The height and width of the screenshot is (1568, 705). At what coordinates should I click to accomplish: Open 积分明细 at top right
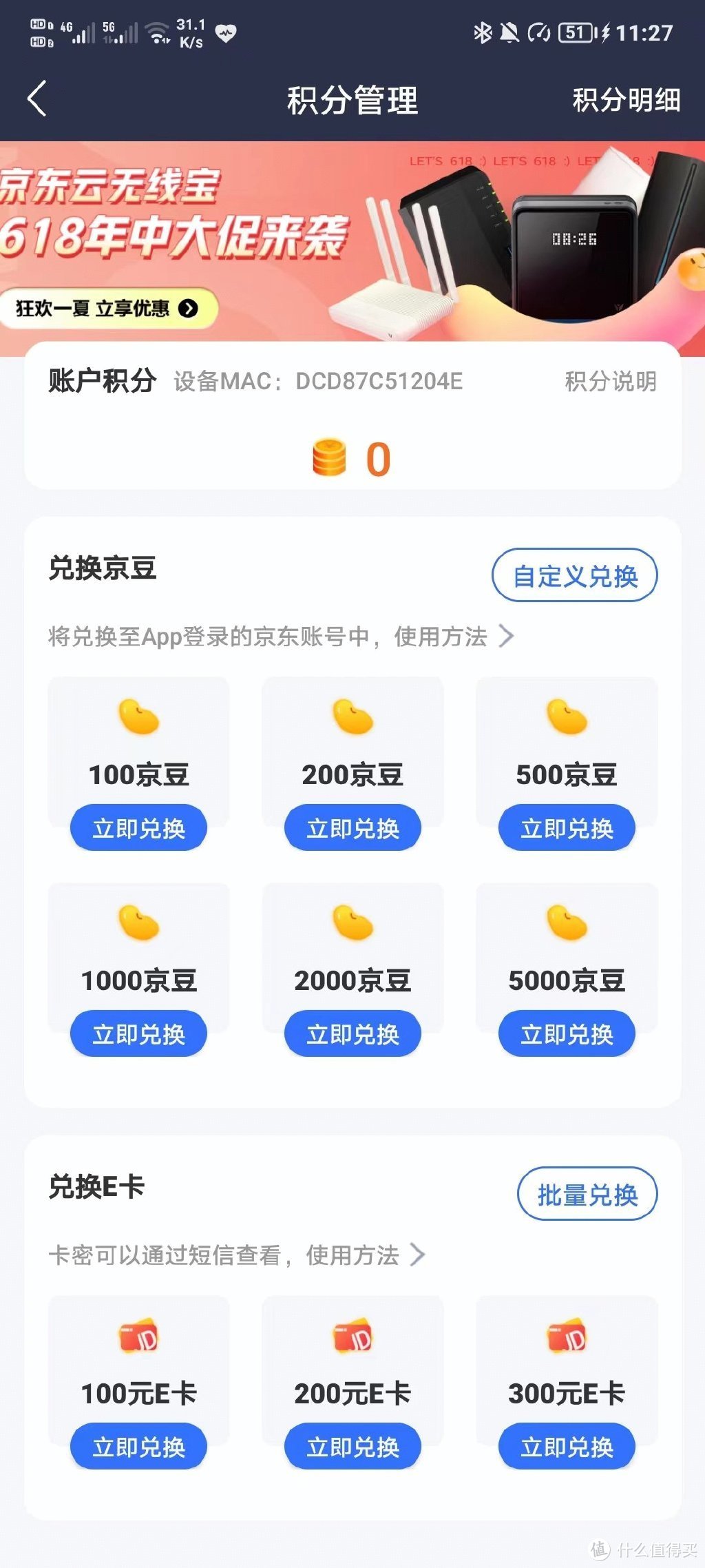pos(625,101)
